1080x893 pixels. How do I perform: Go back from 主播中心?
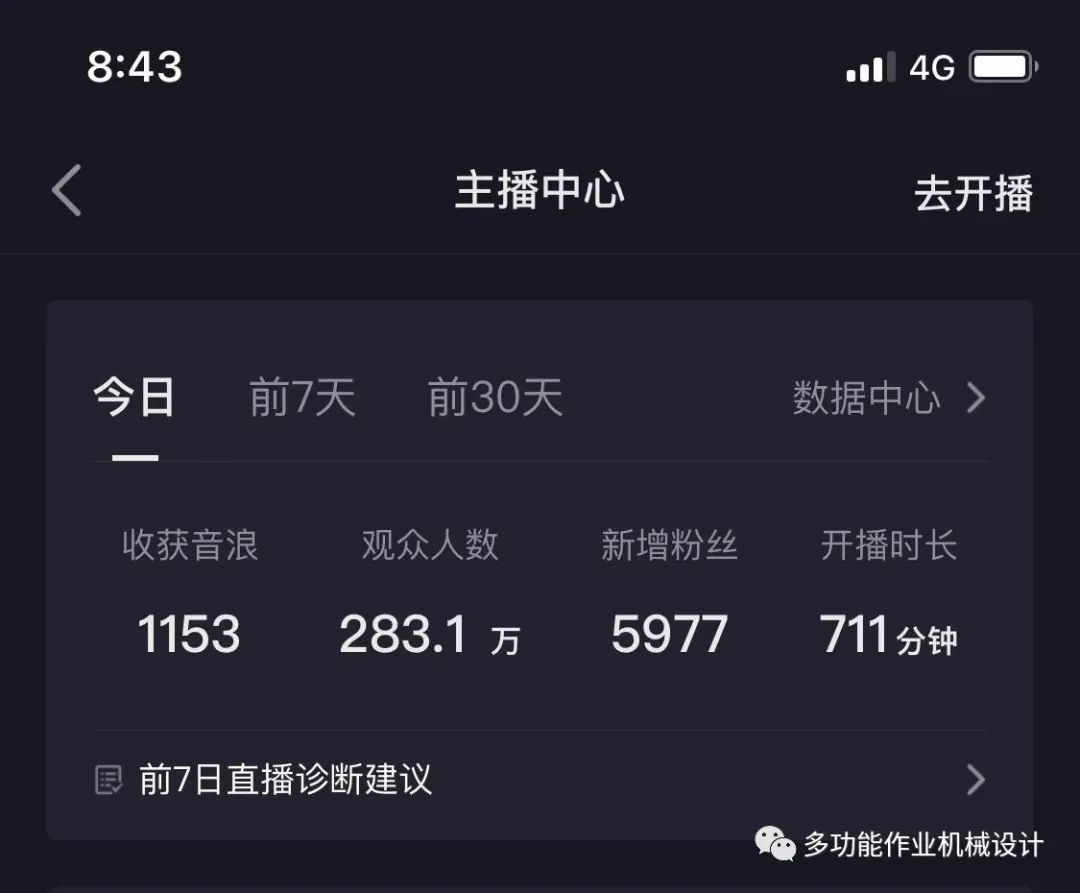pyautogui.click(x=67, y=190)
